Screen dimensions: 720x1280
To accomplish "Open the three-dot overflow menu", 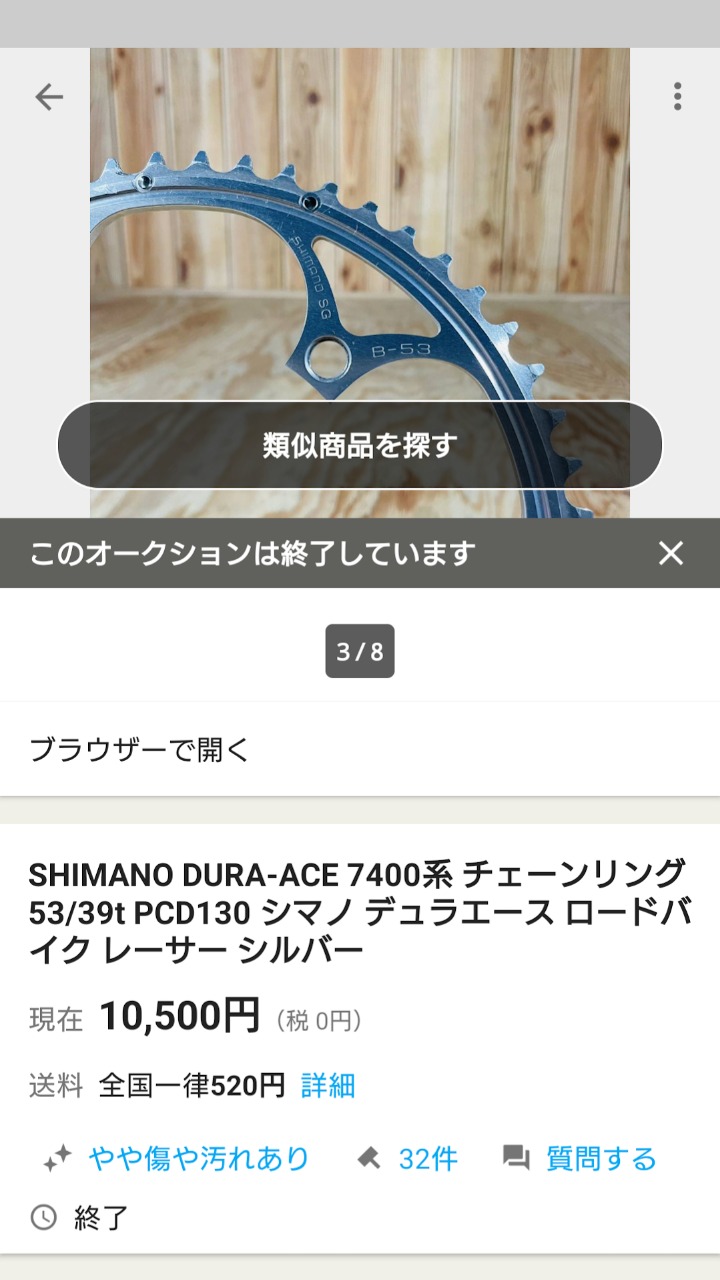I will click(677, 96).
